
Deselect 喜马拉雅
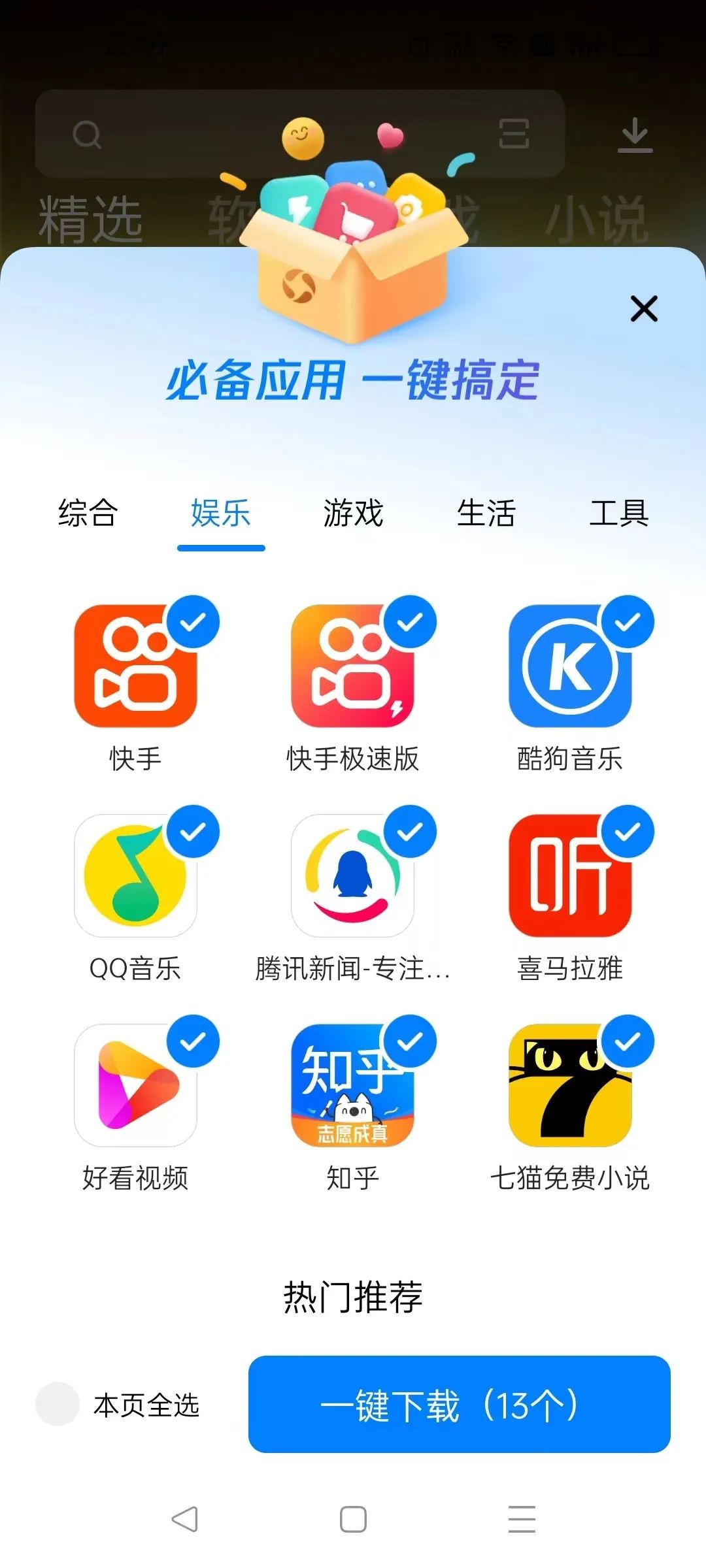628,832
